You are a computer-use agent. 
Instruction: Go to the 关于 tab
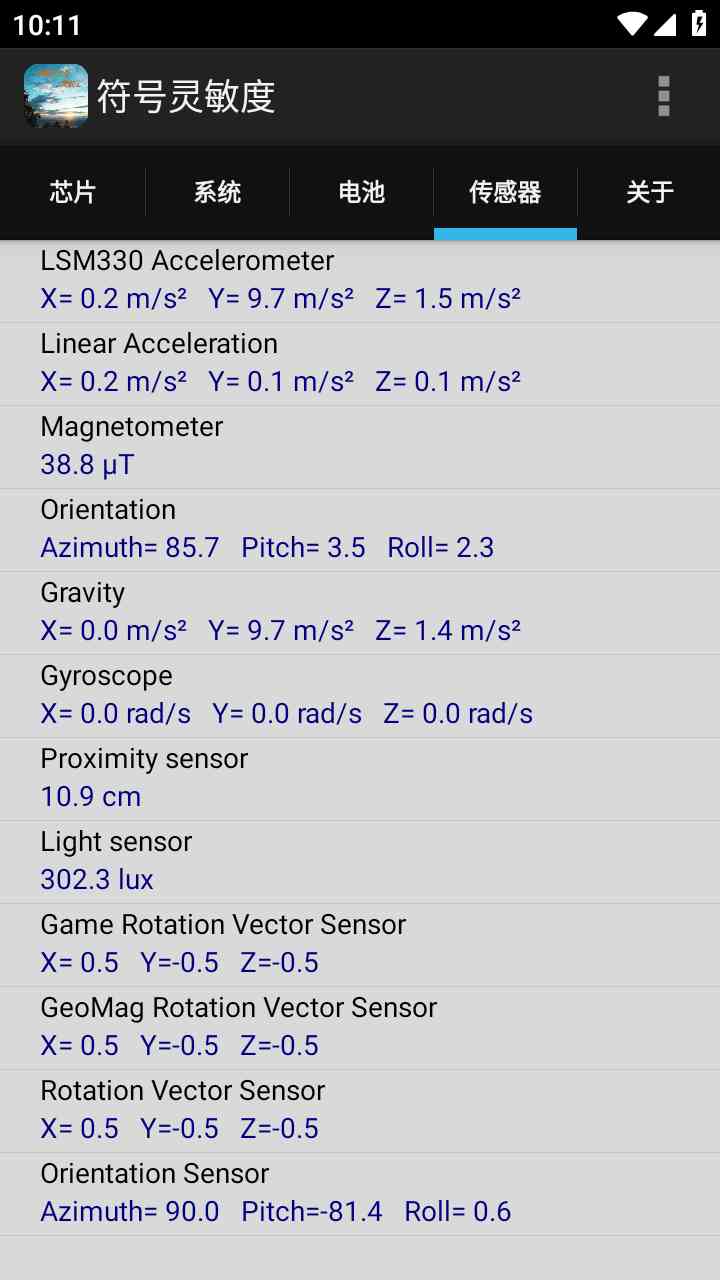[649, 192]
